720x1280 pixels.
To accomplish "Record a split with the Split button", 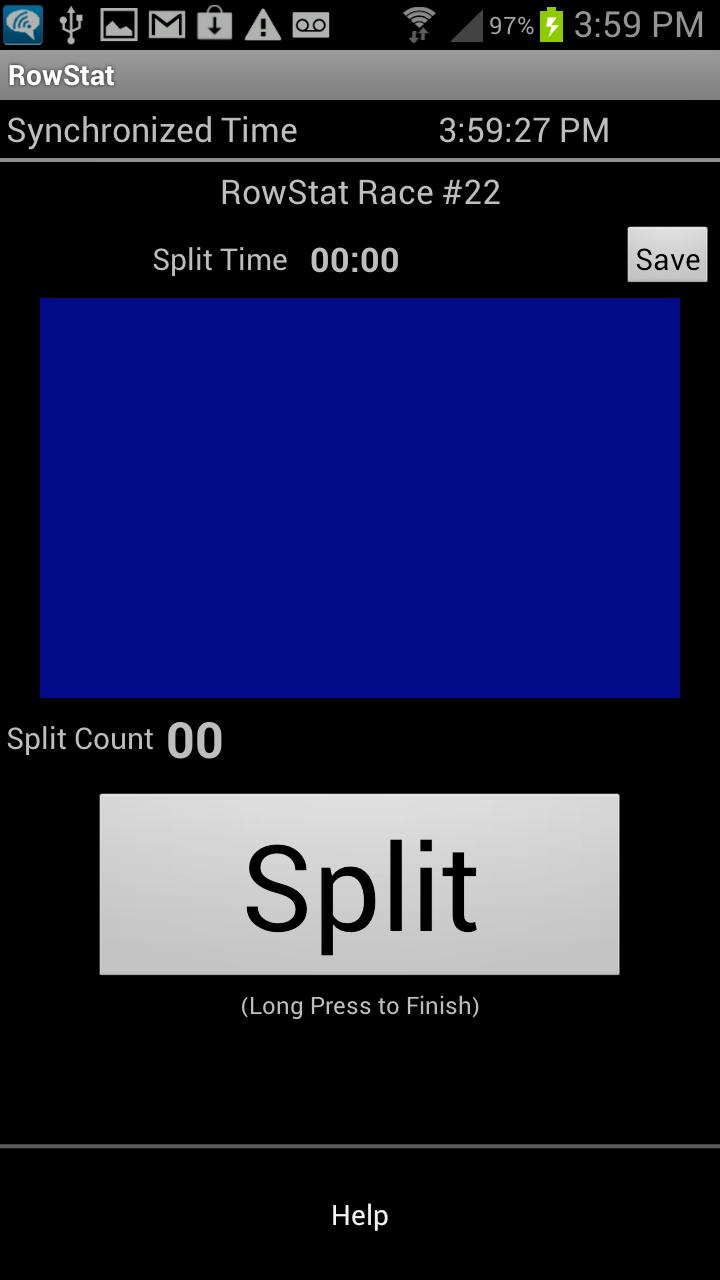I will click(x=359, y=884).
